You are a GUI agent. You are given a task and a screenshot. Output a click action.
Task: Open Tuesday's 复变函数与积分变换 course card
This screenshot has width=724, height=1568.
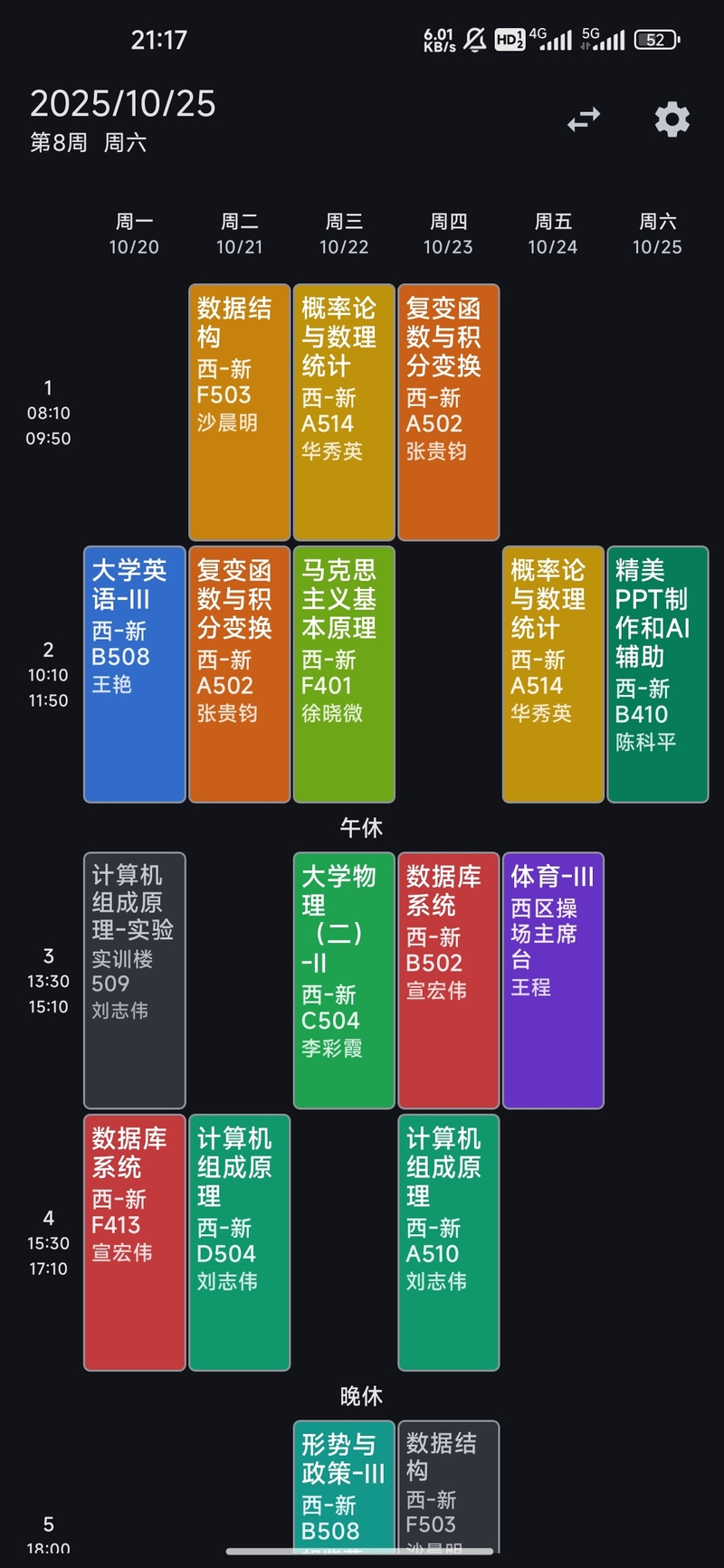tap(240, 674)
